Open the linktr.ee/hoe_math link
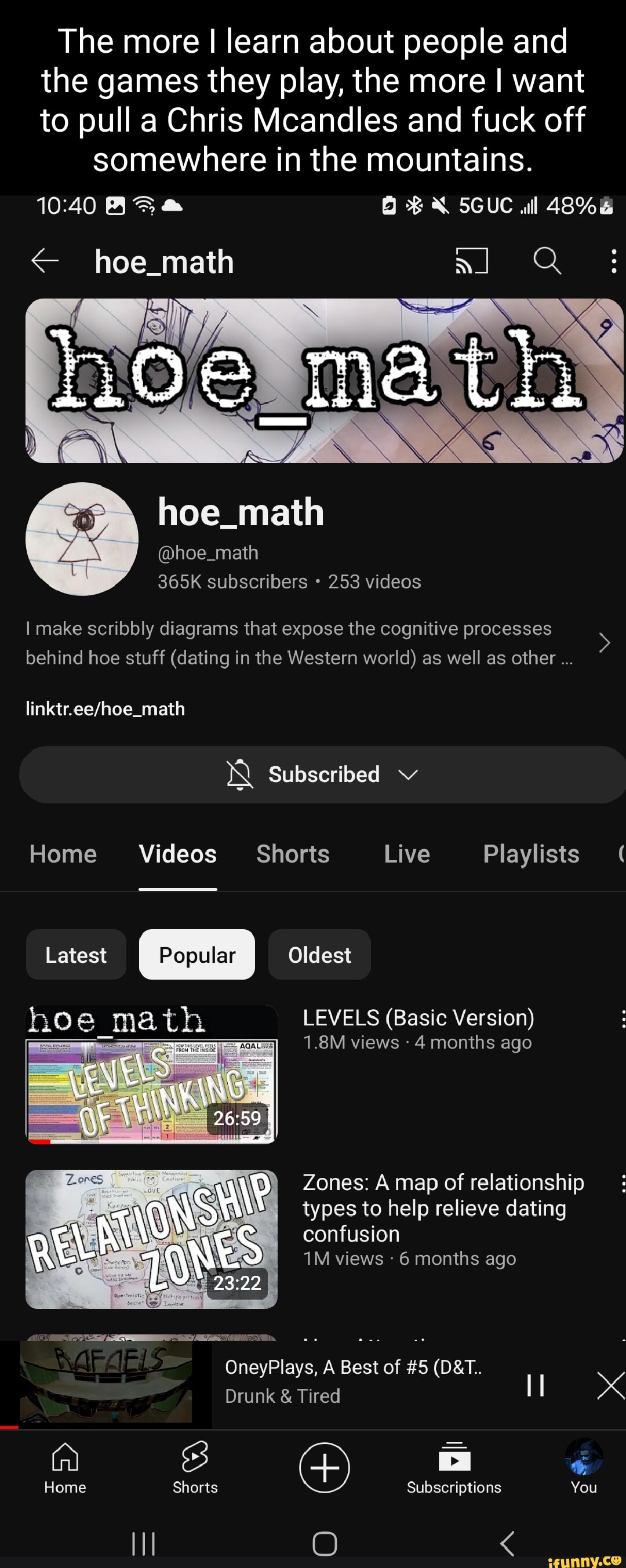 coord(105,708)
